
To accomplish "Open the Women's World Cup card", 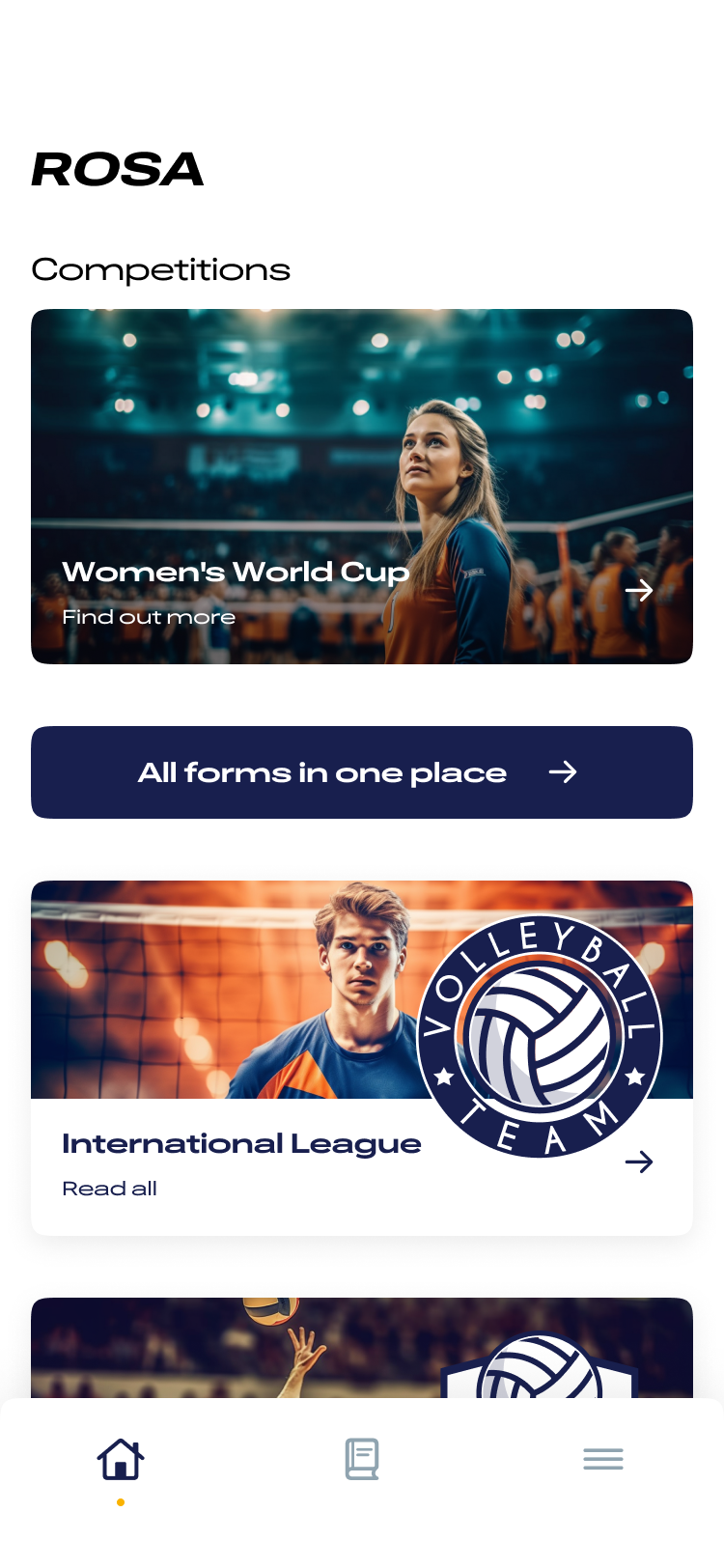I will (361, 487).
